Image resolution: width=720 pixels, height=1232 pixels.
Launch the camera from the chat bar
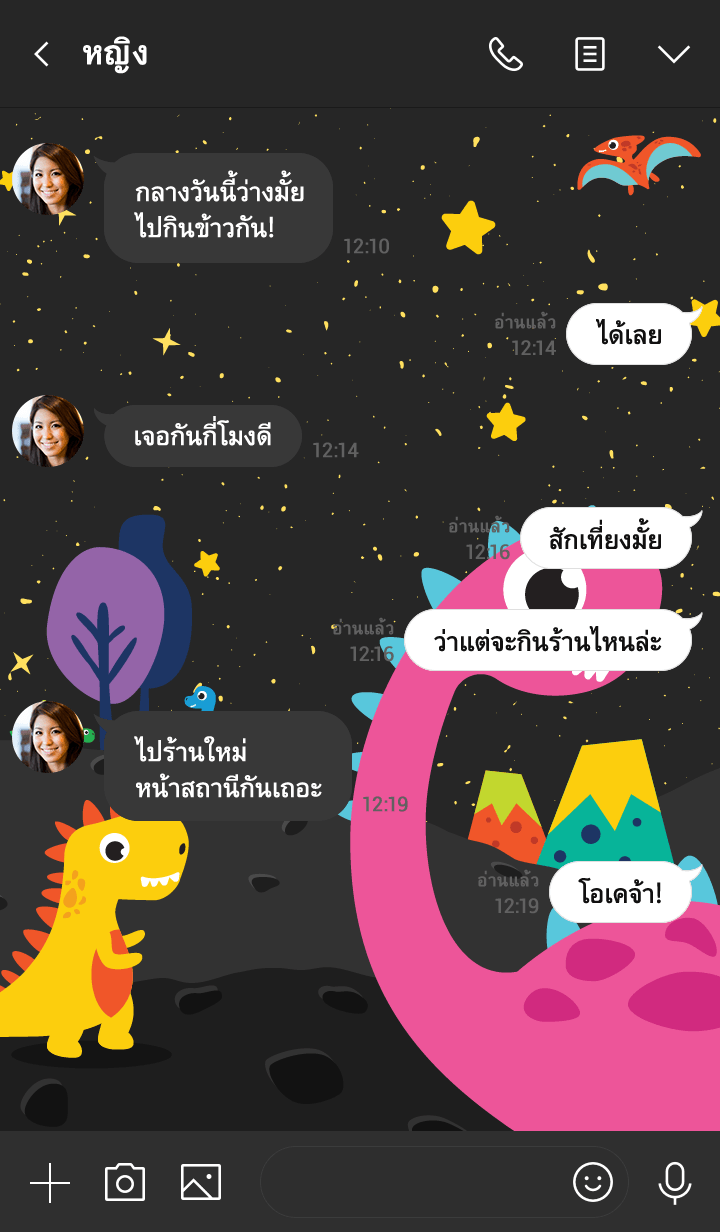125,1183
